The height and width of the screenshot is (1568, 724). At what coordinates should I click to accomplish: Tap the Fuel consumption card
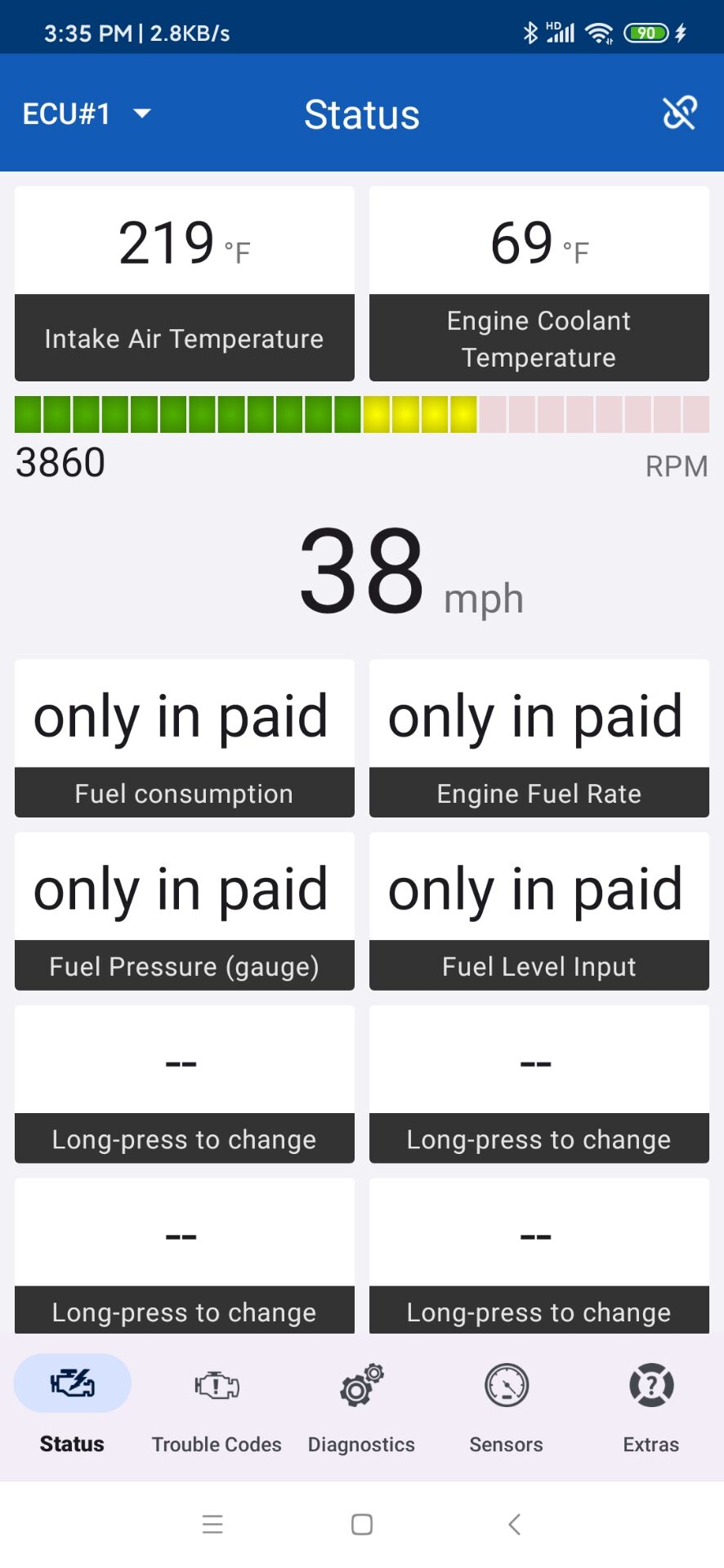(x=185, y=738)
